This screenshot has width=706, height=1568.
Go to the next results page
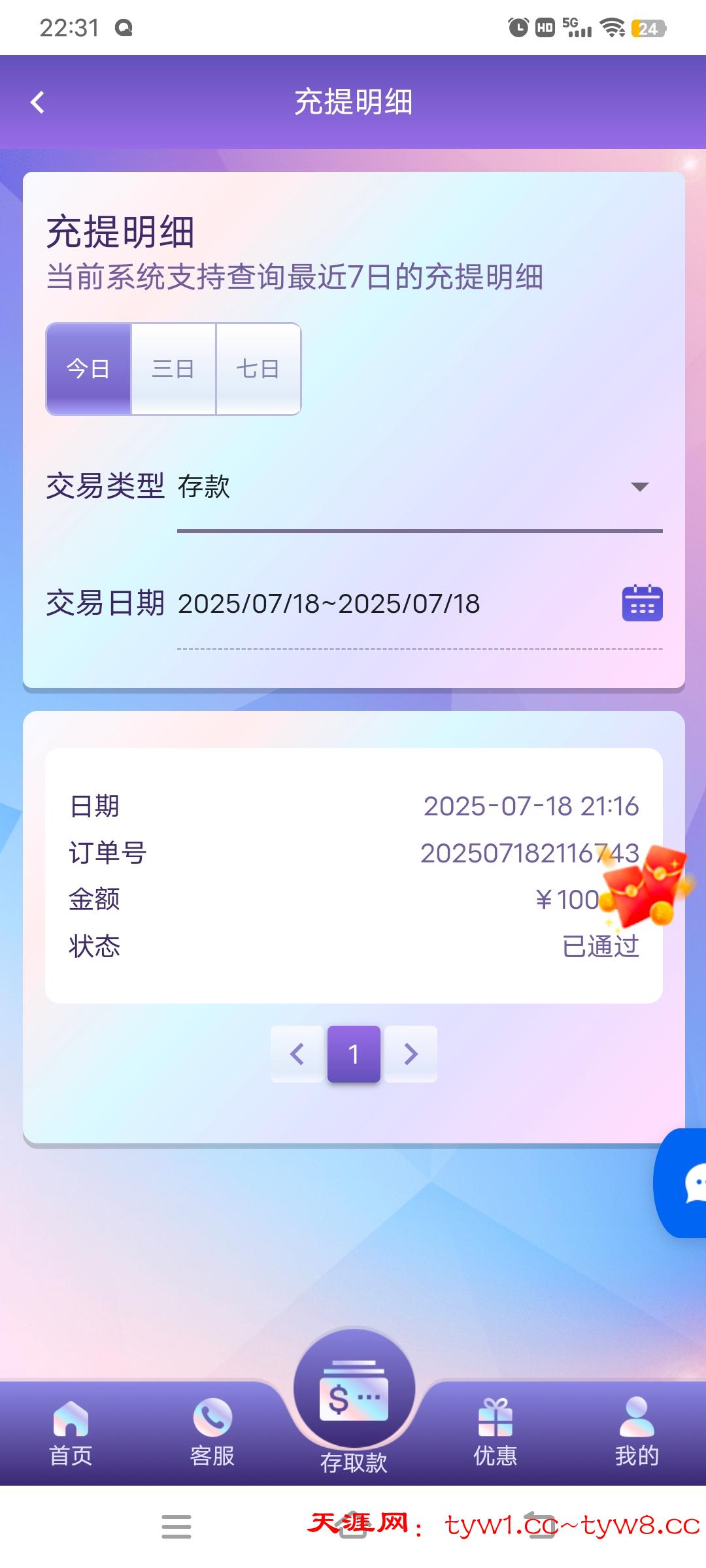tap(411, 1054)
